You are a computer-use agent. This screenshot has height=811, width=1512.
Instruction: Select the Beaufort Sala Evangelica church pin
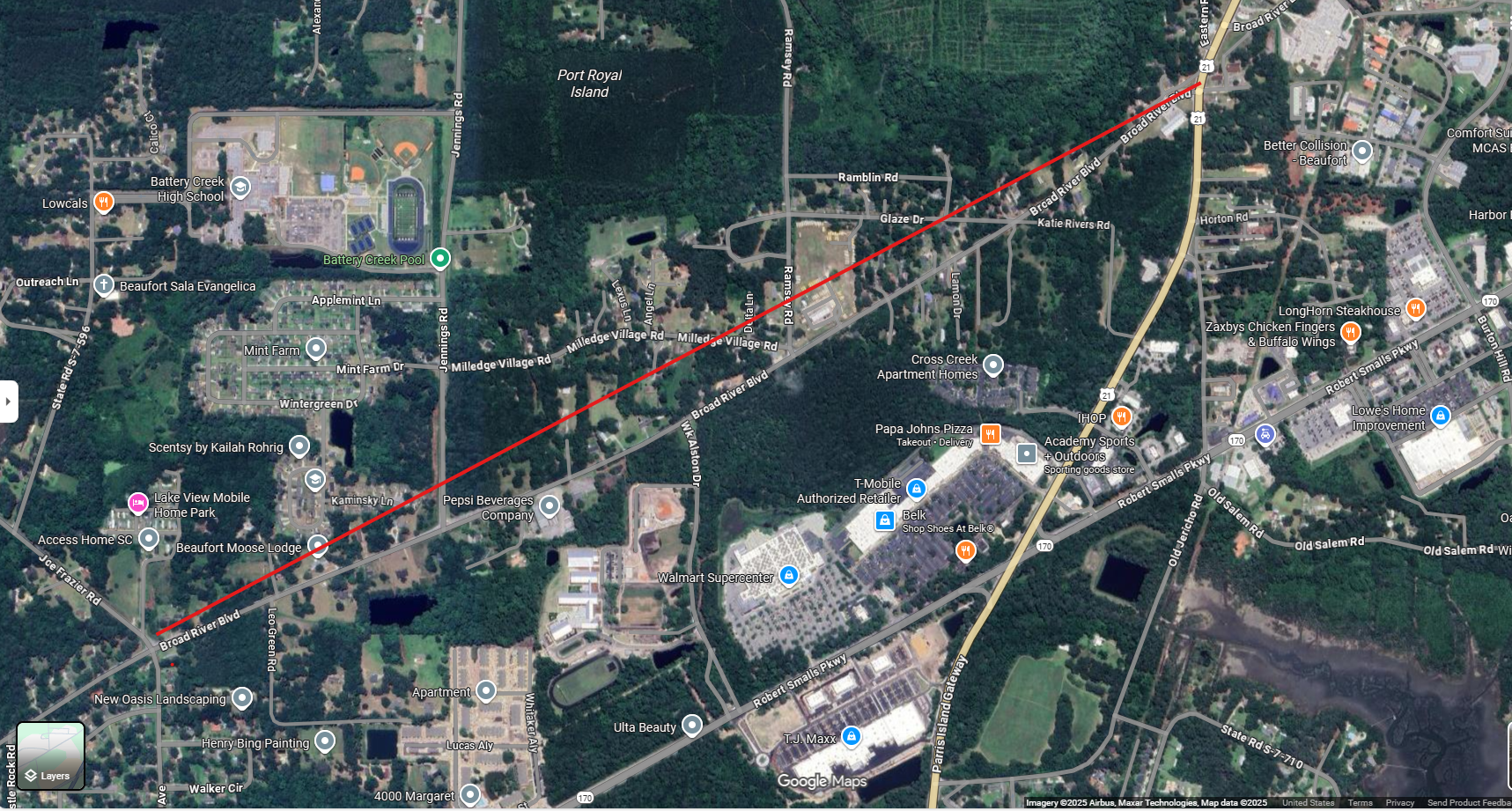point(104,285)
